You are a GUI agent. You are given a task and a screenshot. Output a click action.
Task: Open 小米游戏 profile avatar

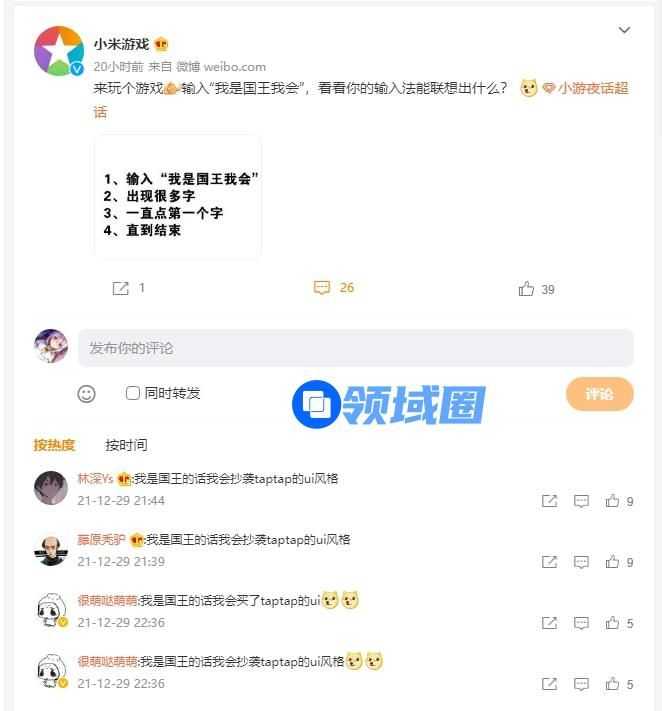[x=58, y=51]
